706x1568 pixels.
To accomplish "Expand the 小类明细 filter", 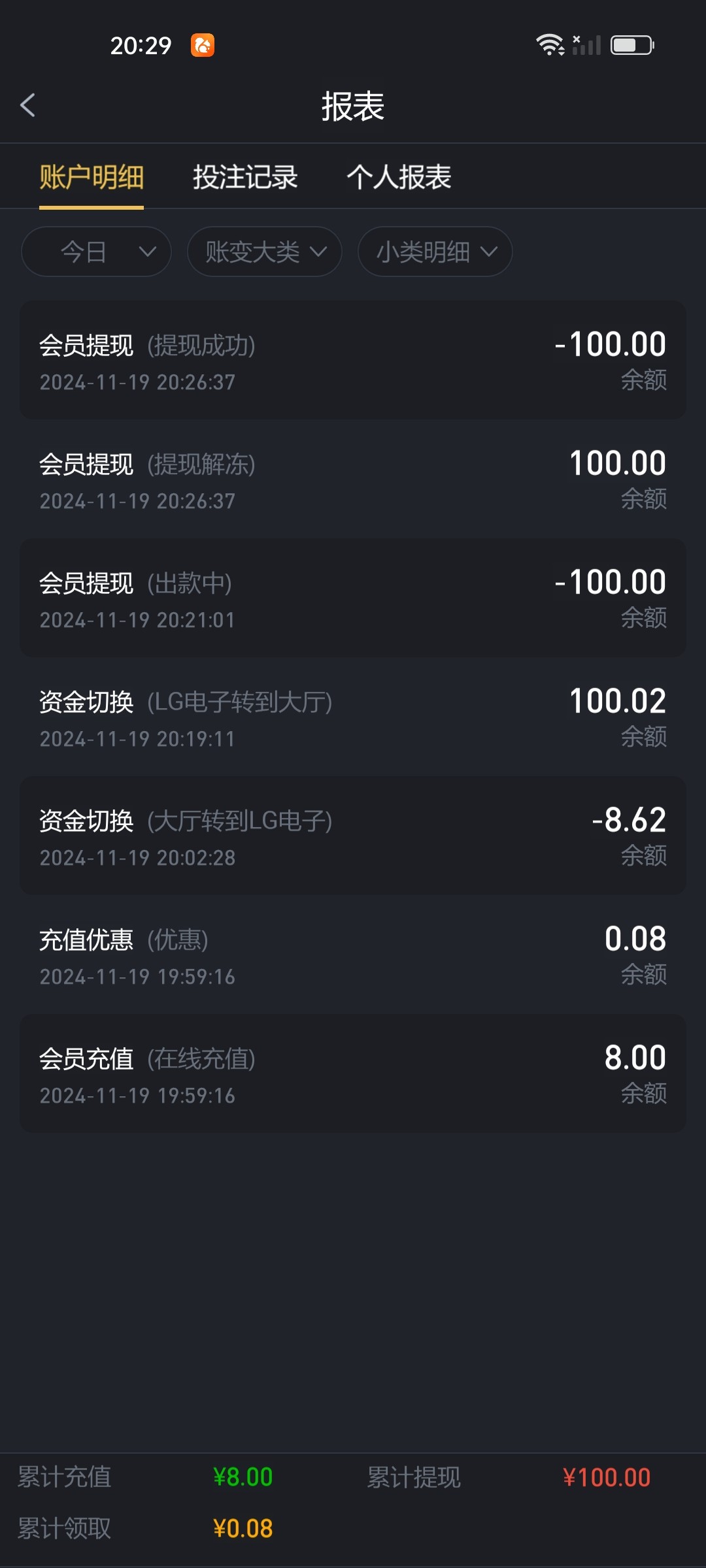I will pyautogui.click(x=435, y=252).
